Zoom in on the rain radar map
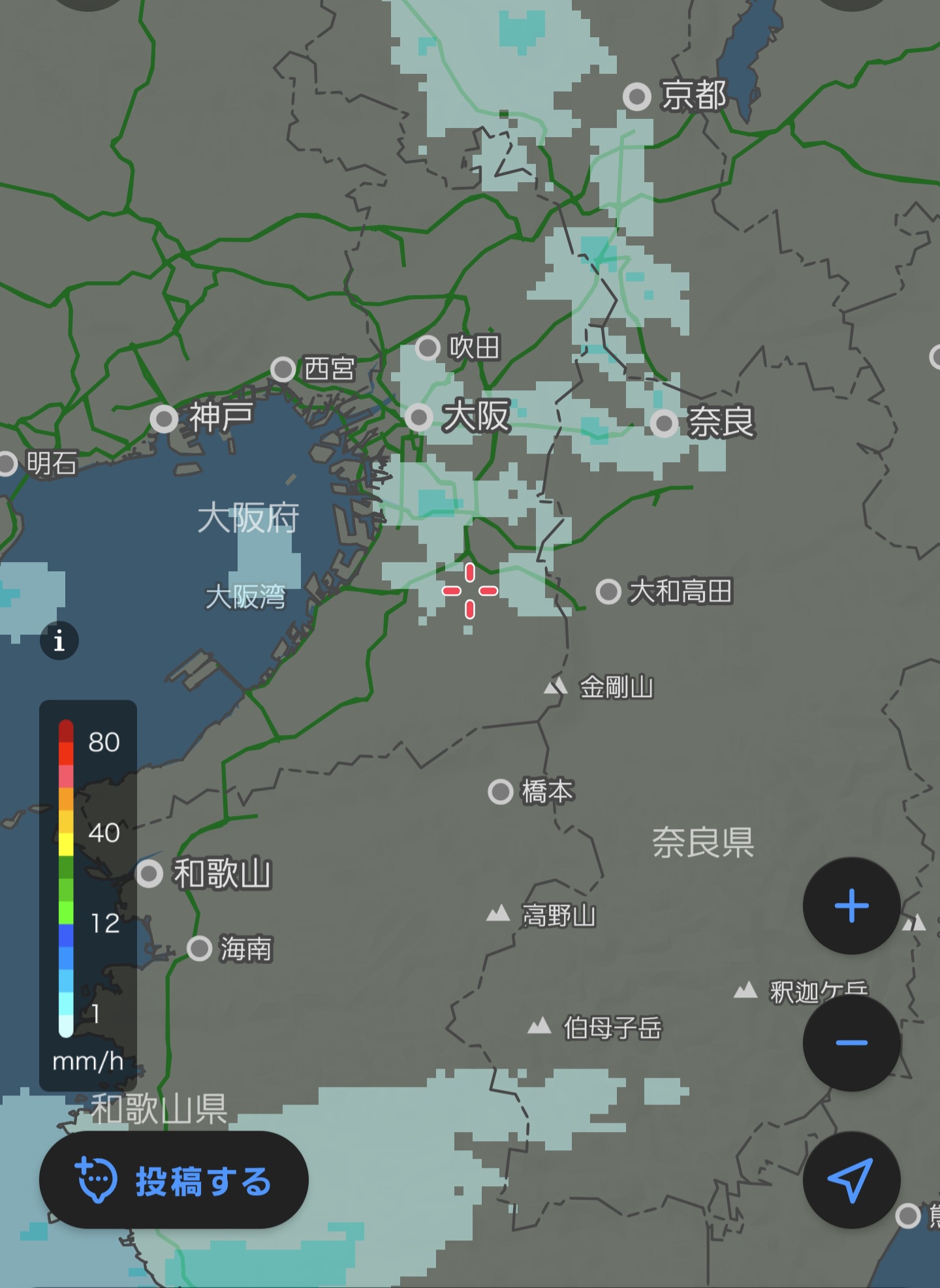Viewport: 940px width, 1288px height. coord(851,906)
